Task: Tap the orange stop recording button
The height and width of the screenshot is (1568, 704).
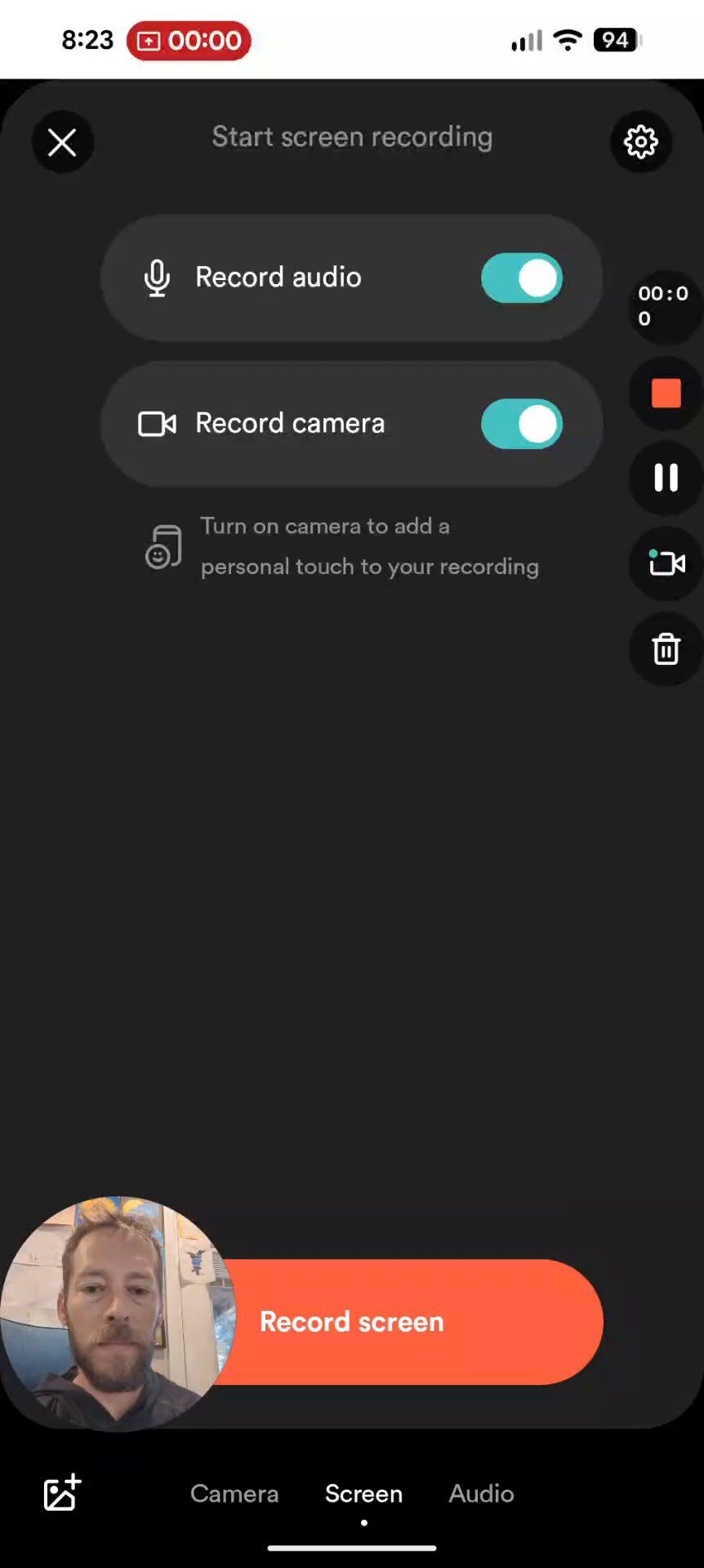Action: [666, 394]
